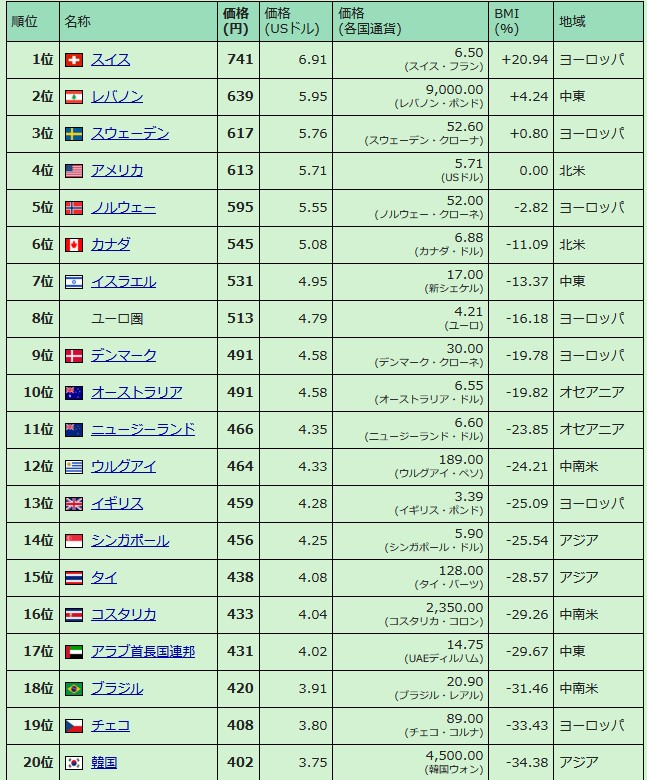Open the オーストラリア link

(136, 393)
